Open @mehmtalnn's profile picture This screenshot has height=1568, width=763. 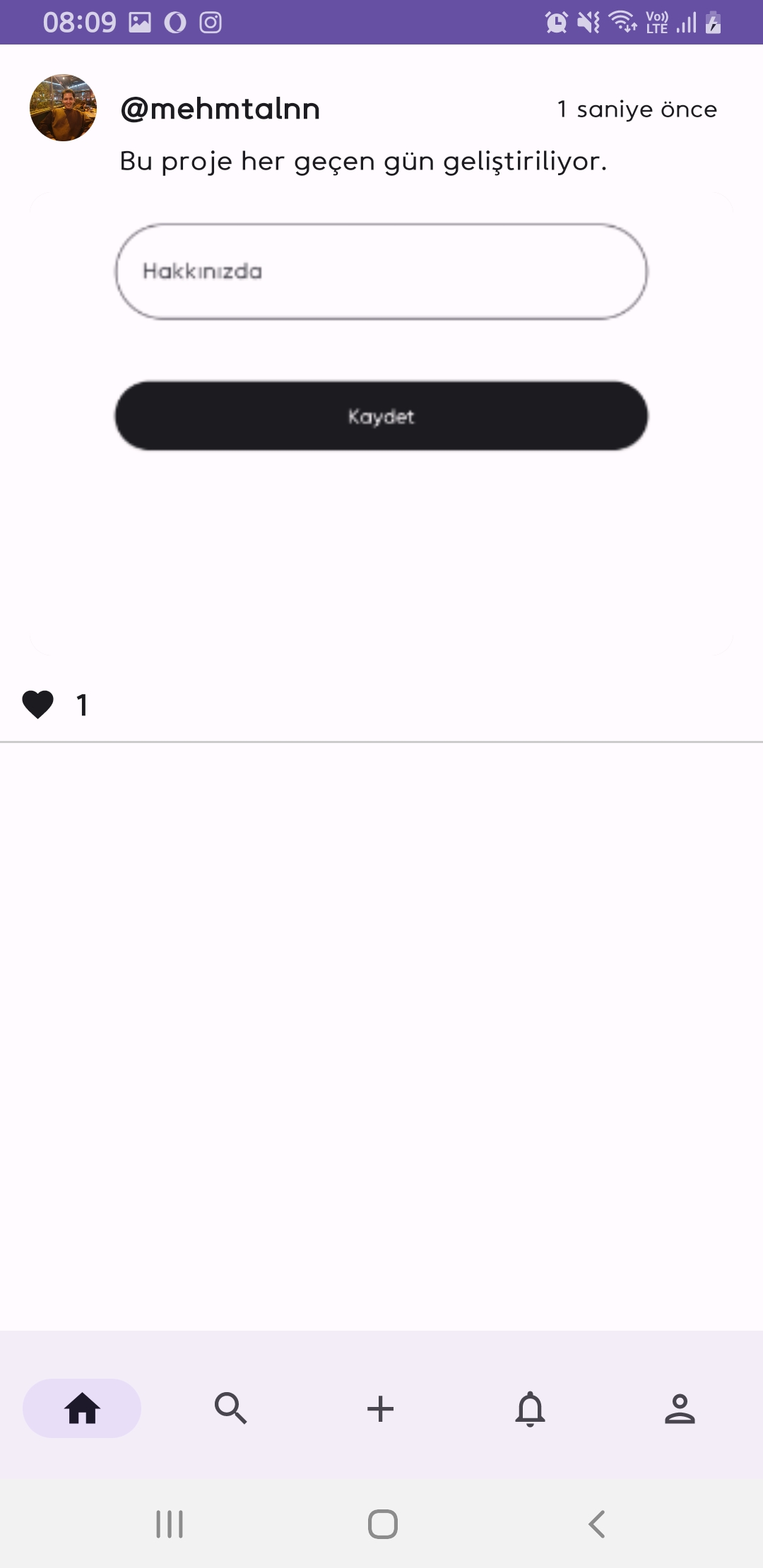point(63,108)
